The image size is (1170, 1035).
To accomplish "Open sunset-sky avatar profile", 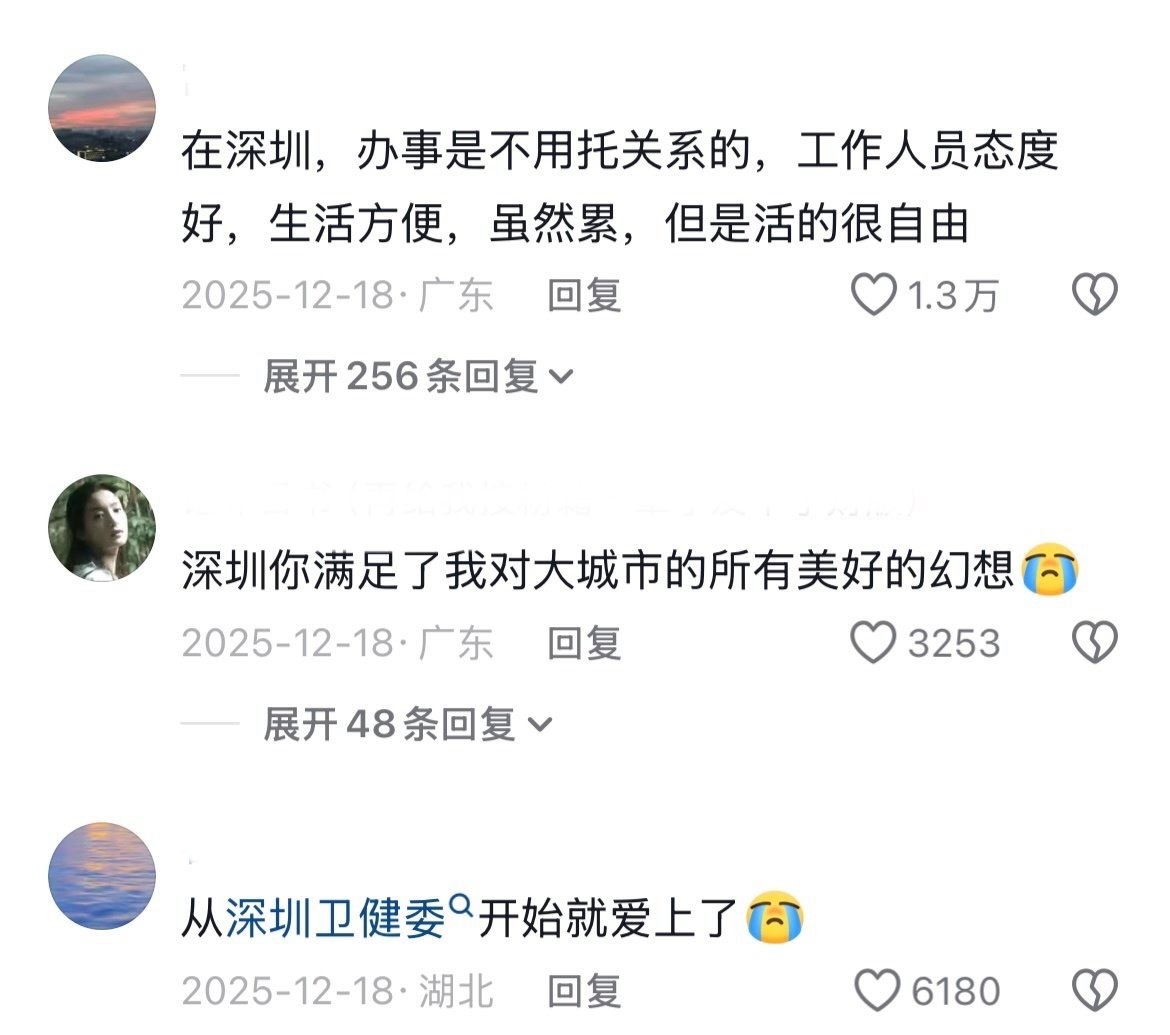I will pyautogui.click(x=102, y=108).
